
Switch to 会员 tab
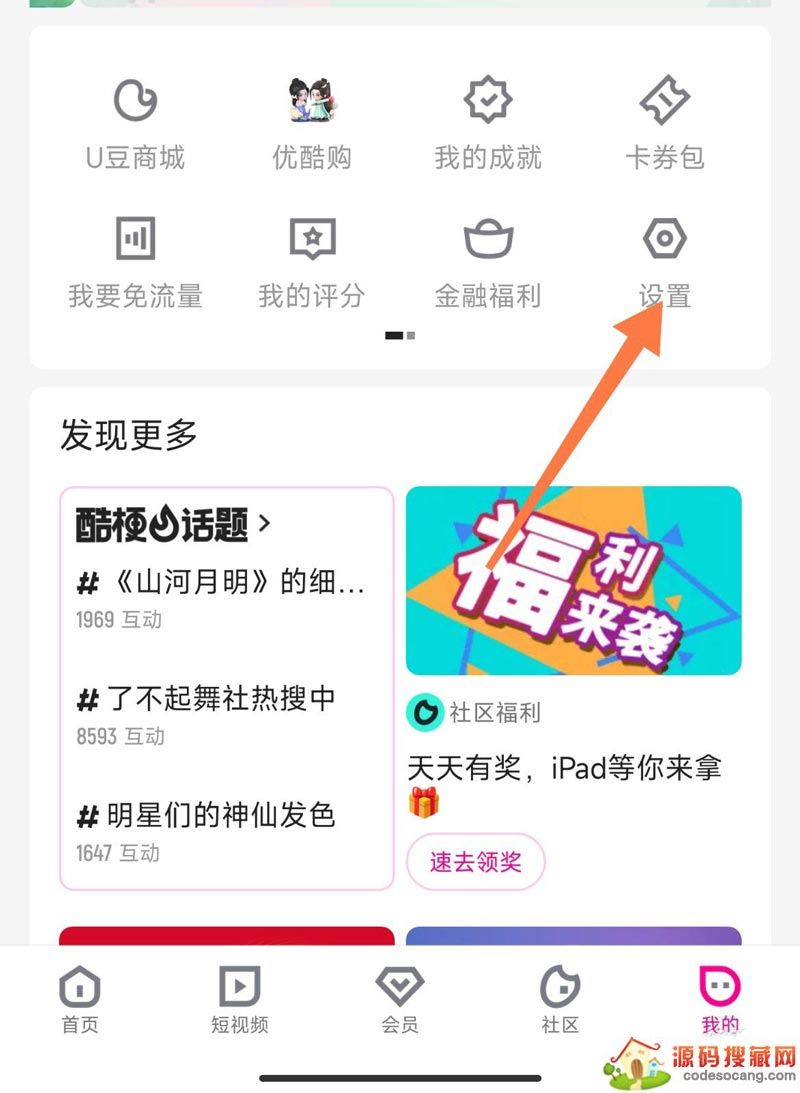pos(399,999)
